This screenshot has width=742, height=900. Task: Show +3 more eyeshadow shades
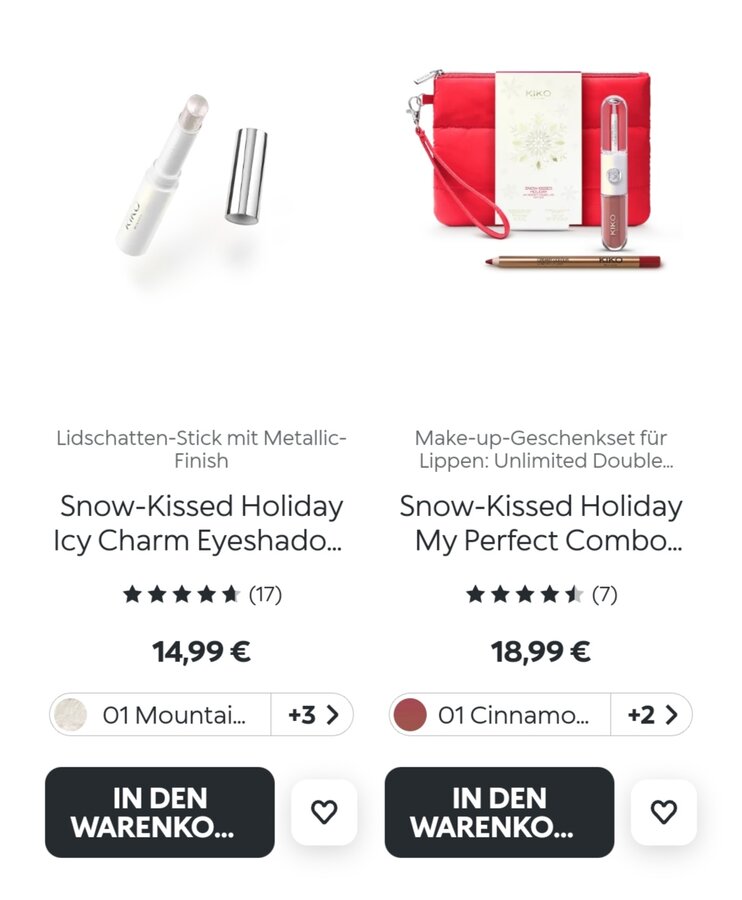(312, 715)
